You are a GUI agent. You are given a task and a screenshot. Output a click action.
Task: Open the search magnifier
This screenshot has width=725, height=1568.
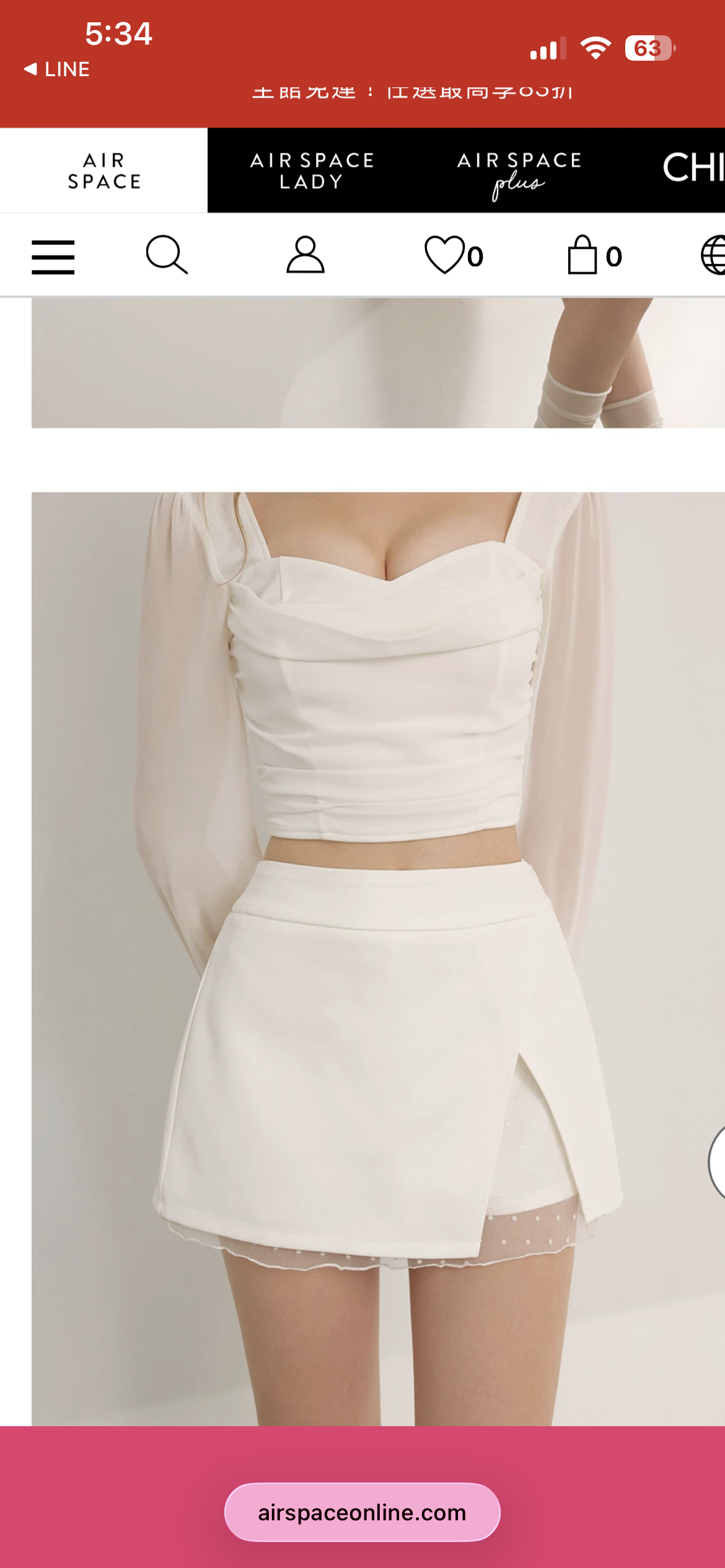pos(166,255)
